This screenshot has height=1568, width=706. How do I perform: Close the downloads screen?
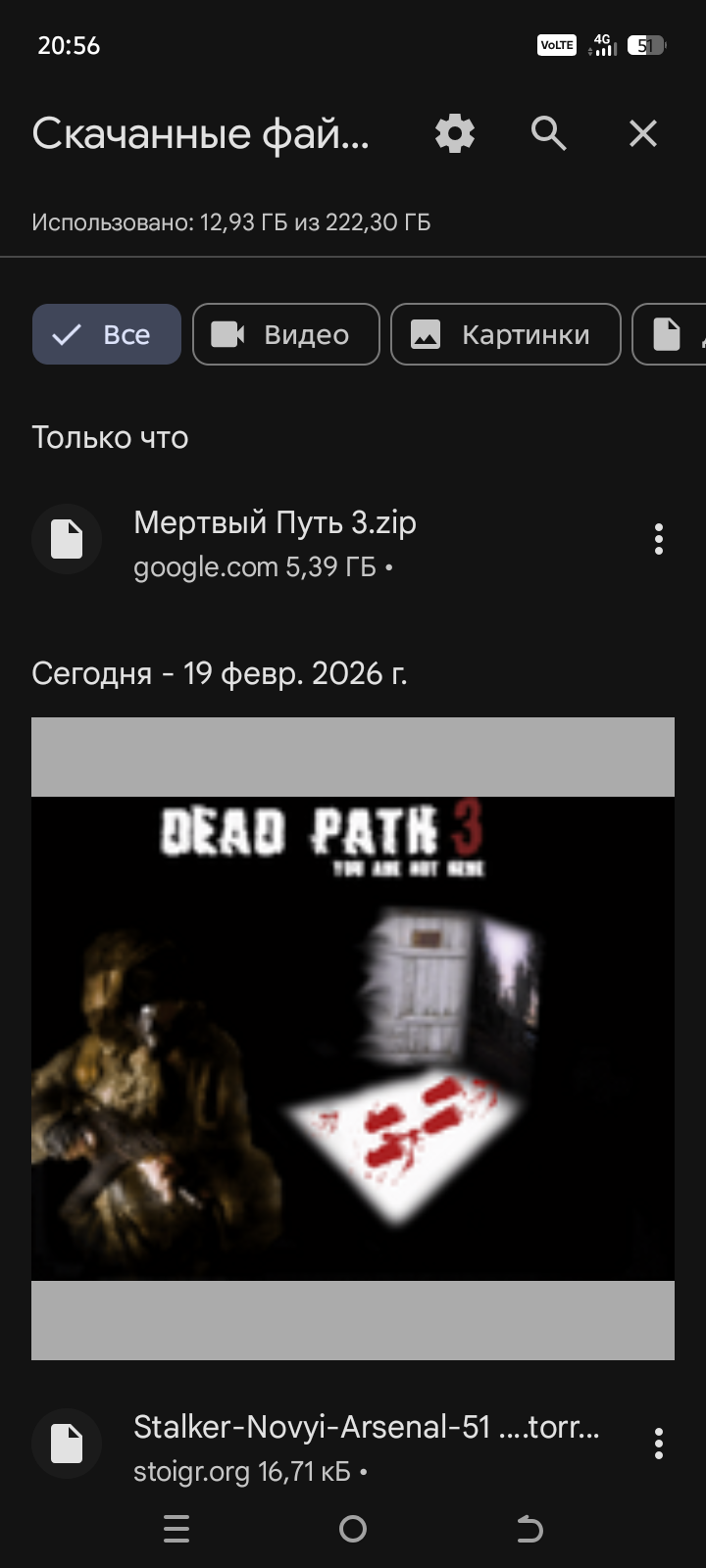(x=642, y=133)
